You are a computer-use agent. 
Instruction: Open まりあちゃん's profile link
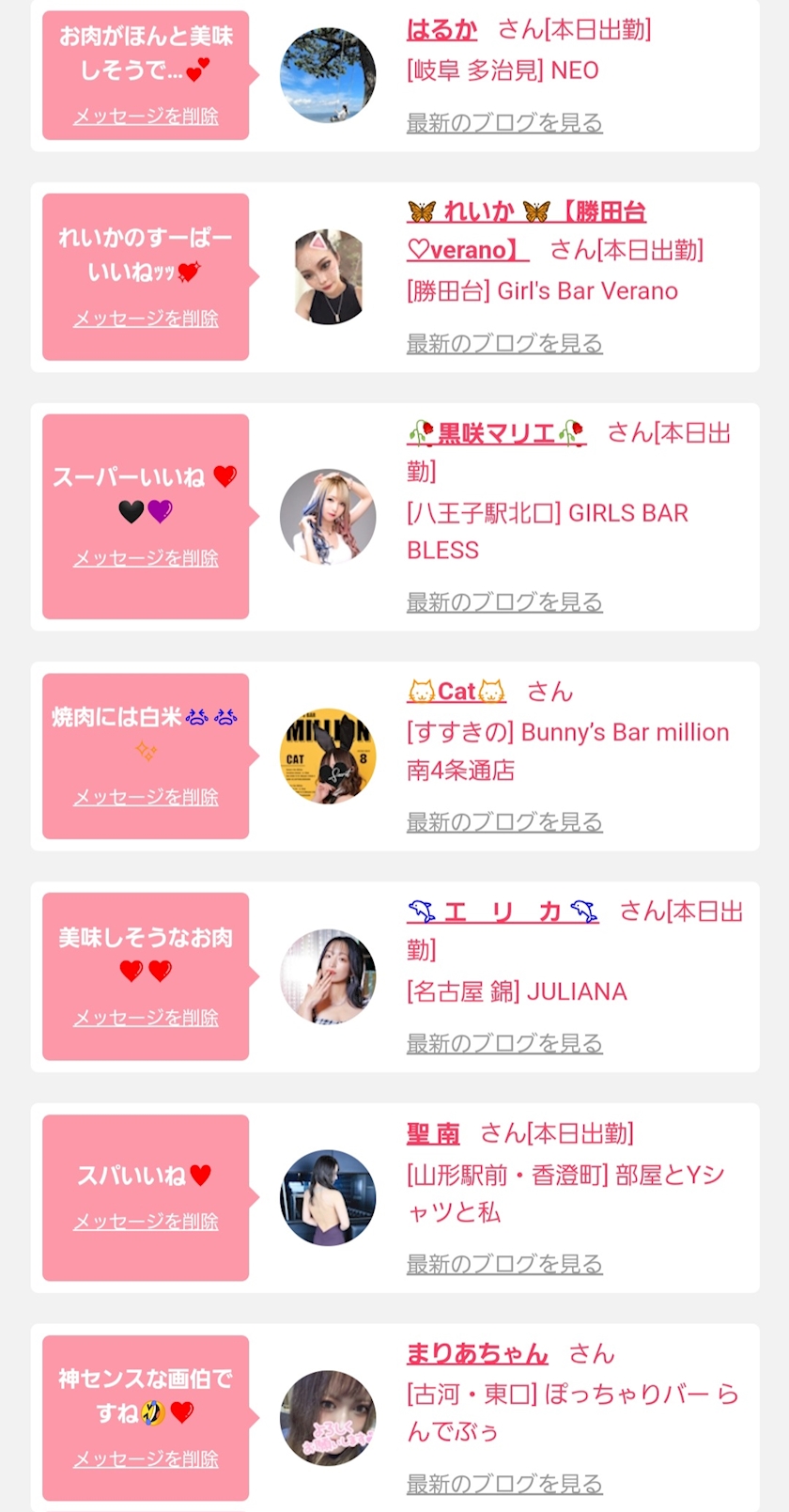[476, 1354]
